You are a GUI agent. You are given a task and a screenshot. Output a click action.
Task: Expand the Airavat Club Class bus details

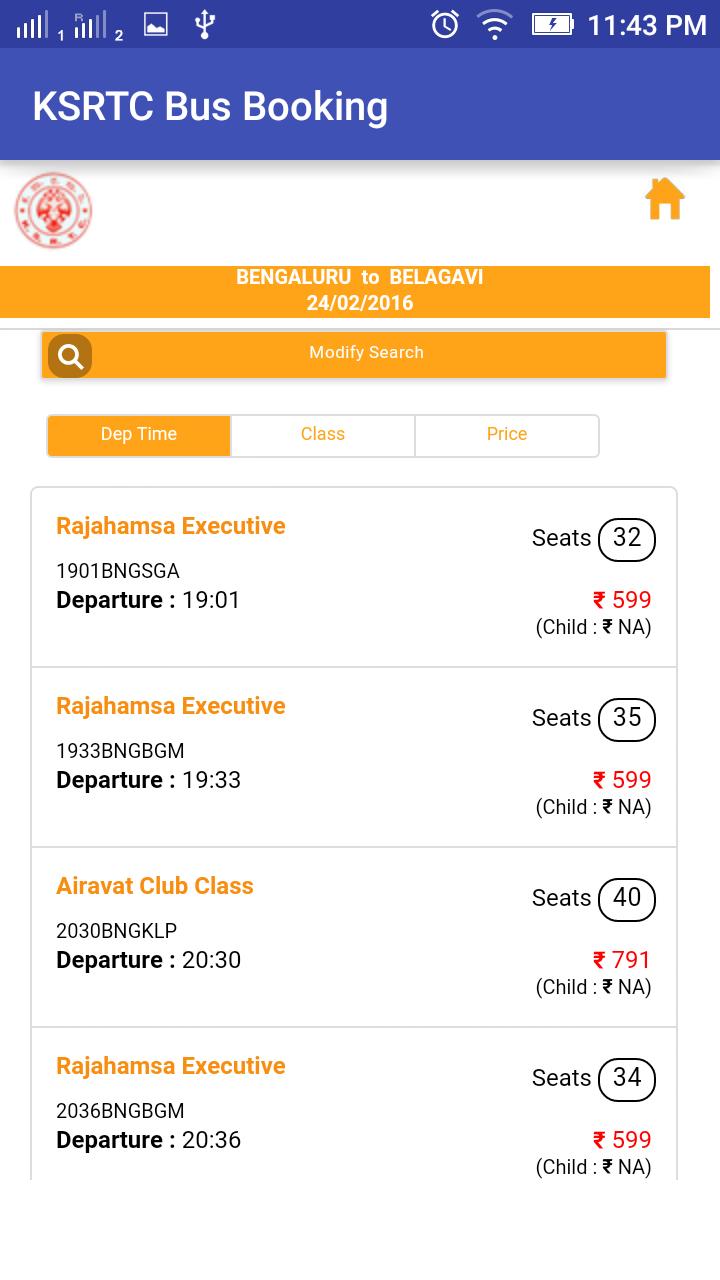[354, 936]
